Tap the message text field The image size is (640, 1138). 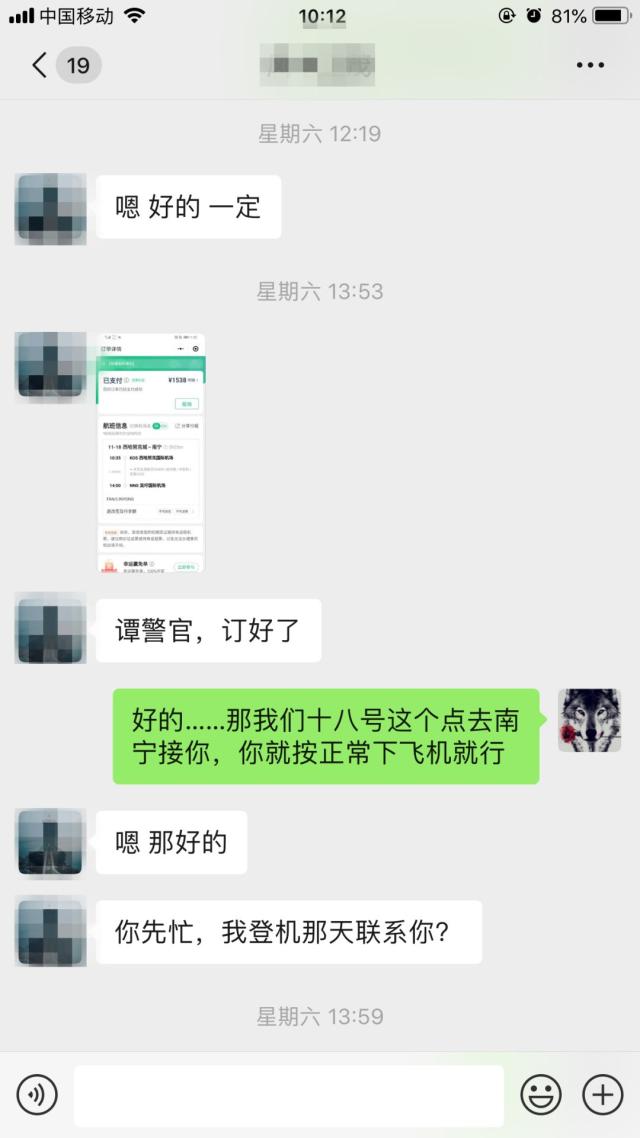pyautogui.click(x=288, y=1095)
